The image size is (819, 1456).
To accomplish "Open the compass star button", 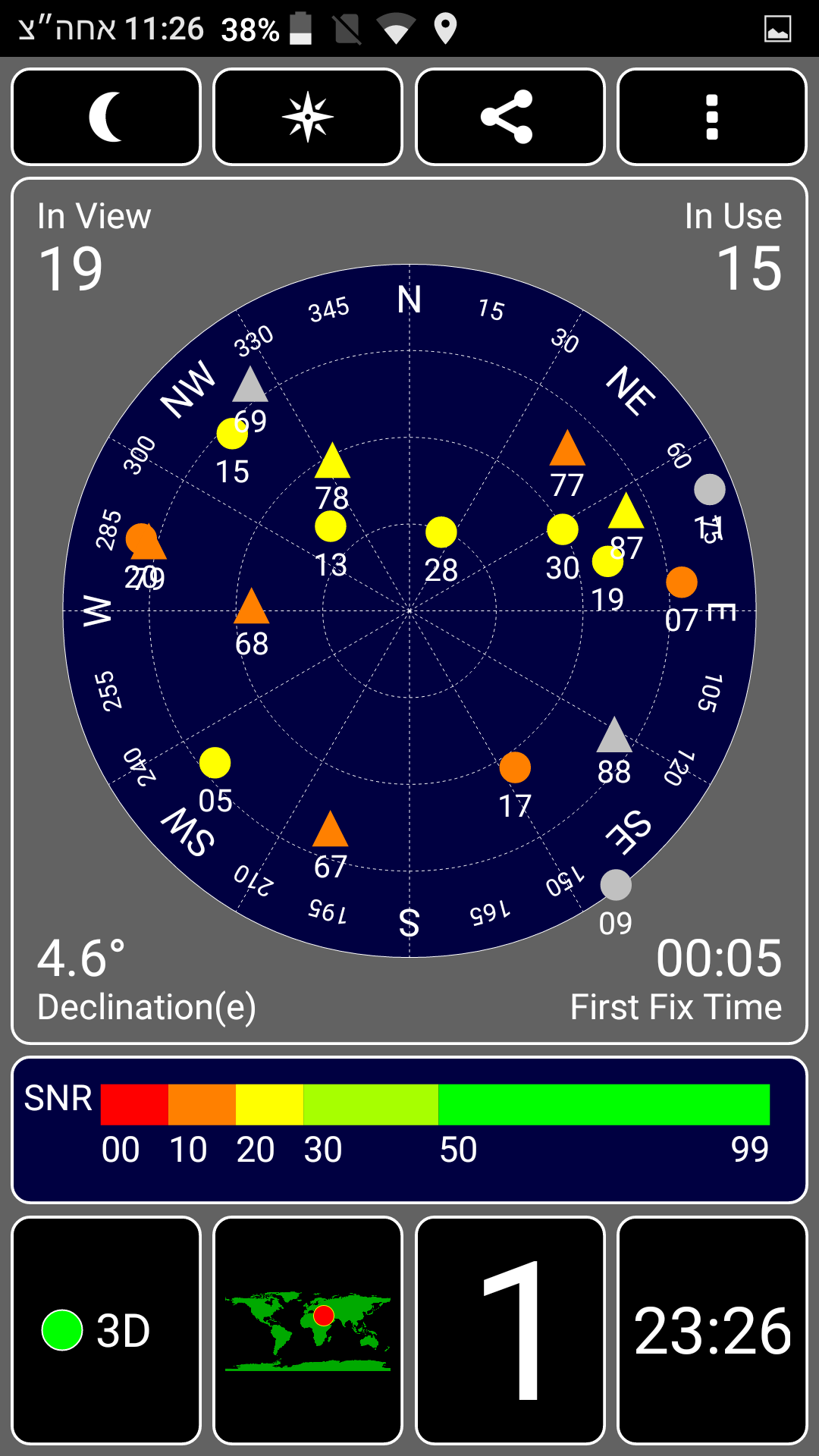I will click(308, 117).
